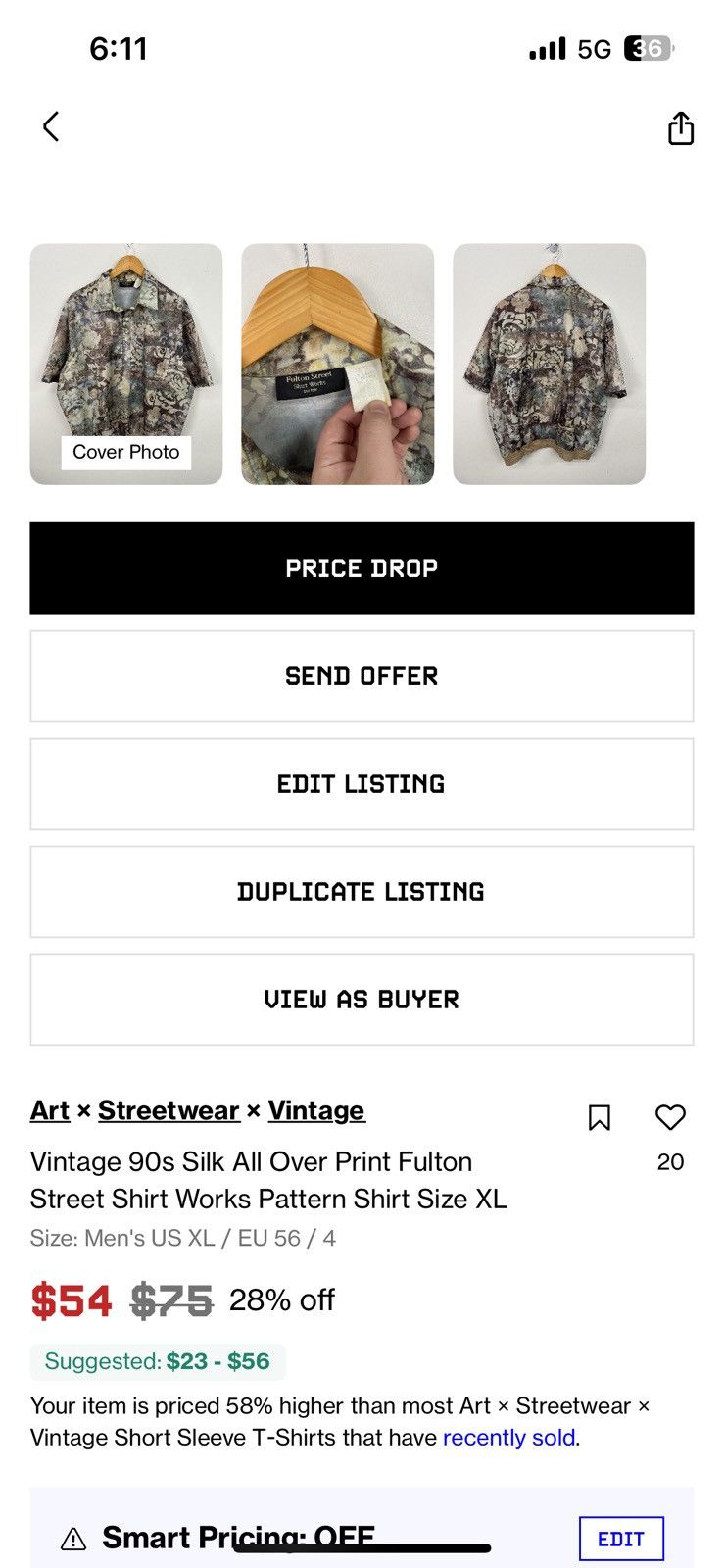
Task: View the listing as a buyer
Action: click(x=362, y=1000)
